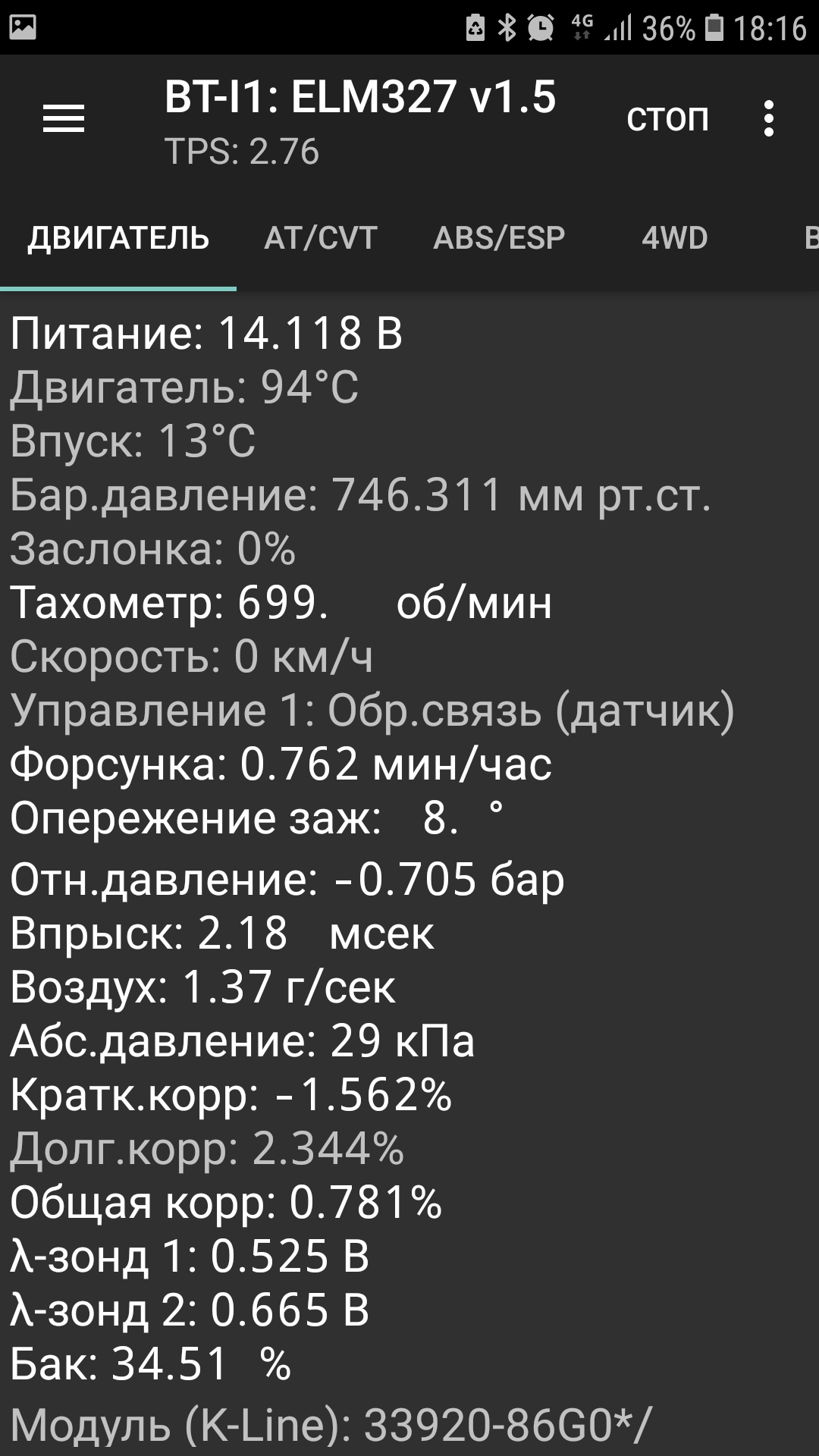Open the hamburger drawer menu
This screenshot has width=819, height=1456.
coord(64,119)
